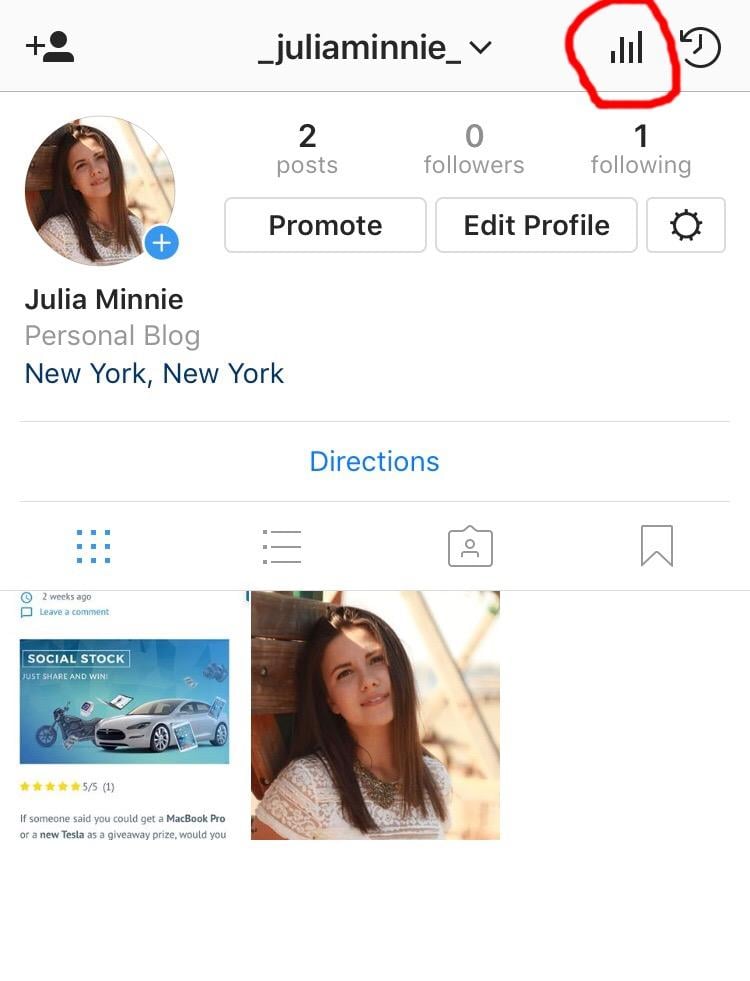
Task: Open the following list
Action: tap(640, 148)
